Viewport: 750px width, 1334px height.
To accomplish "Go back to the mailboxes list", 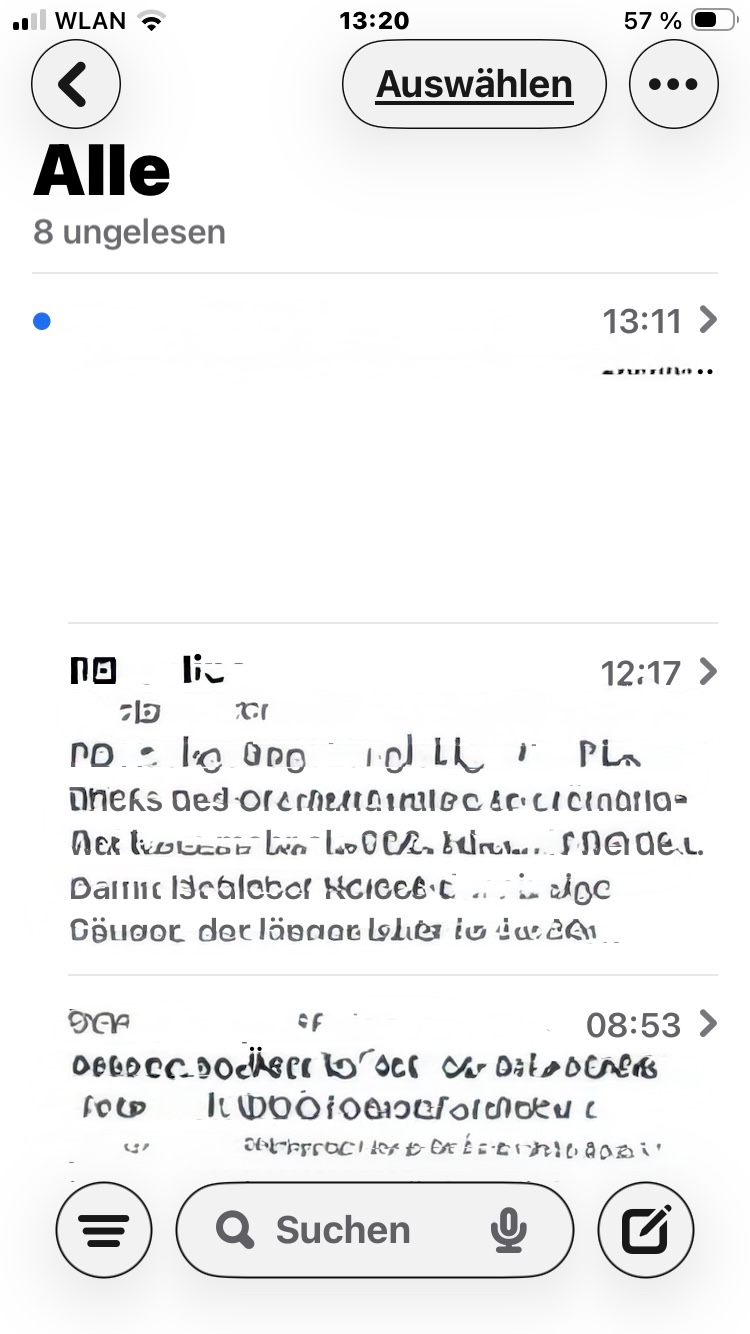I will pyautogui.click(x=76, y=85).
